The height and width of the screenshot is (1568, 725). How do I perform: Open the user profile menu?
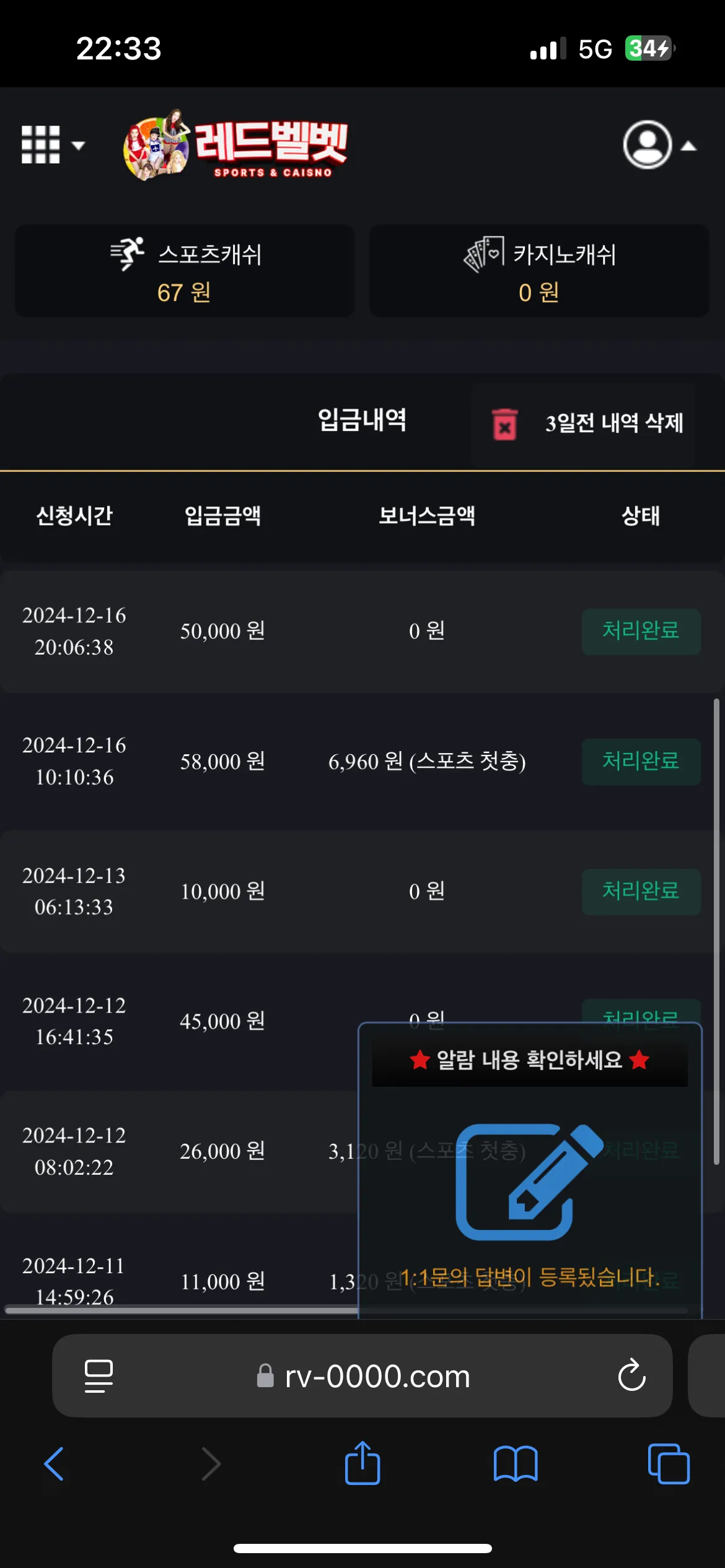pyautogui.click(x=659, y=145)
